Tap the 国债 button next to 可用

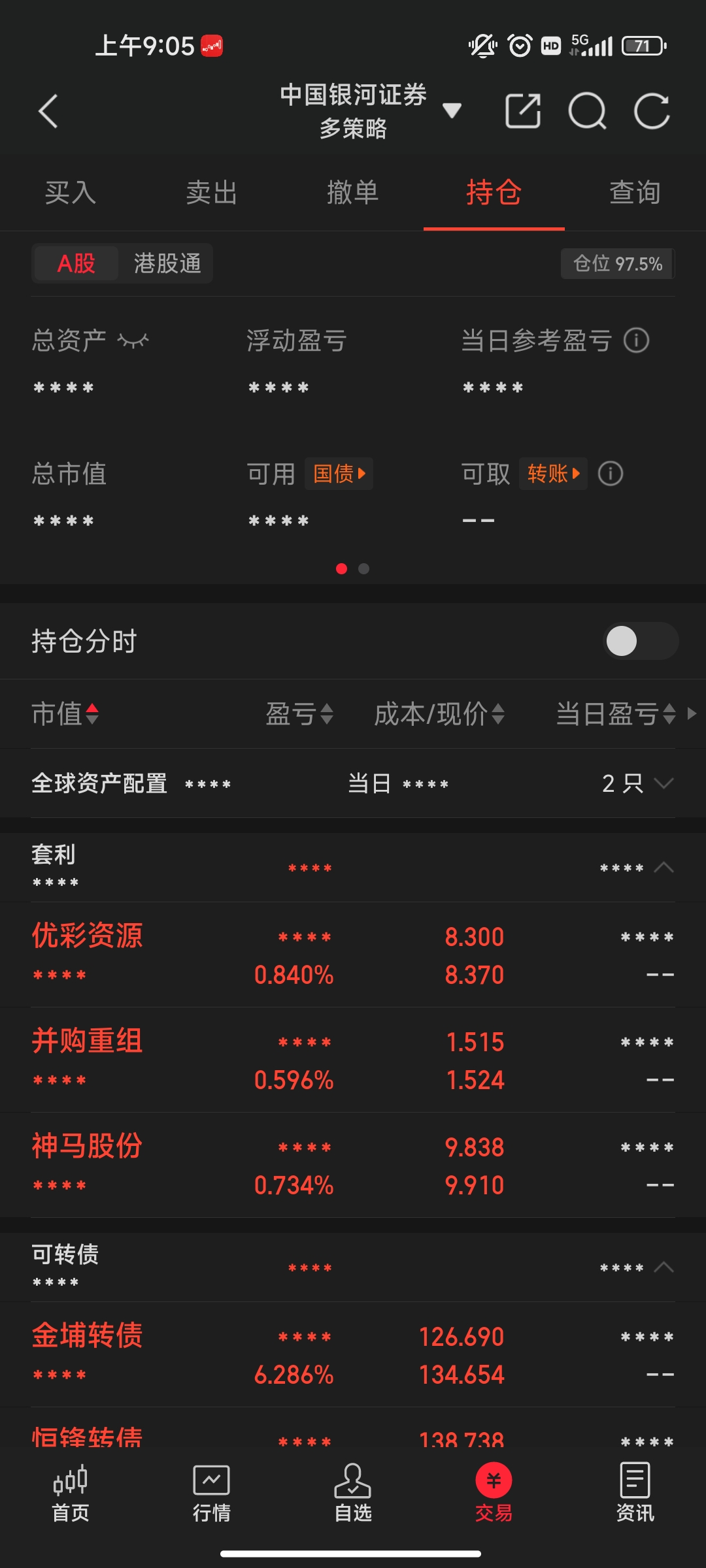339,474
